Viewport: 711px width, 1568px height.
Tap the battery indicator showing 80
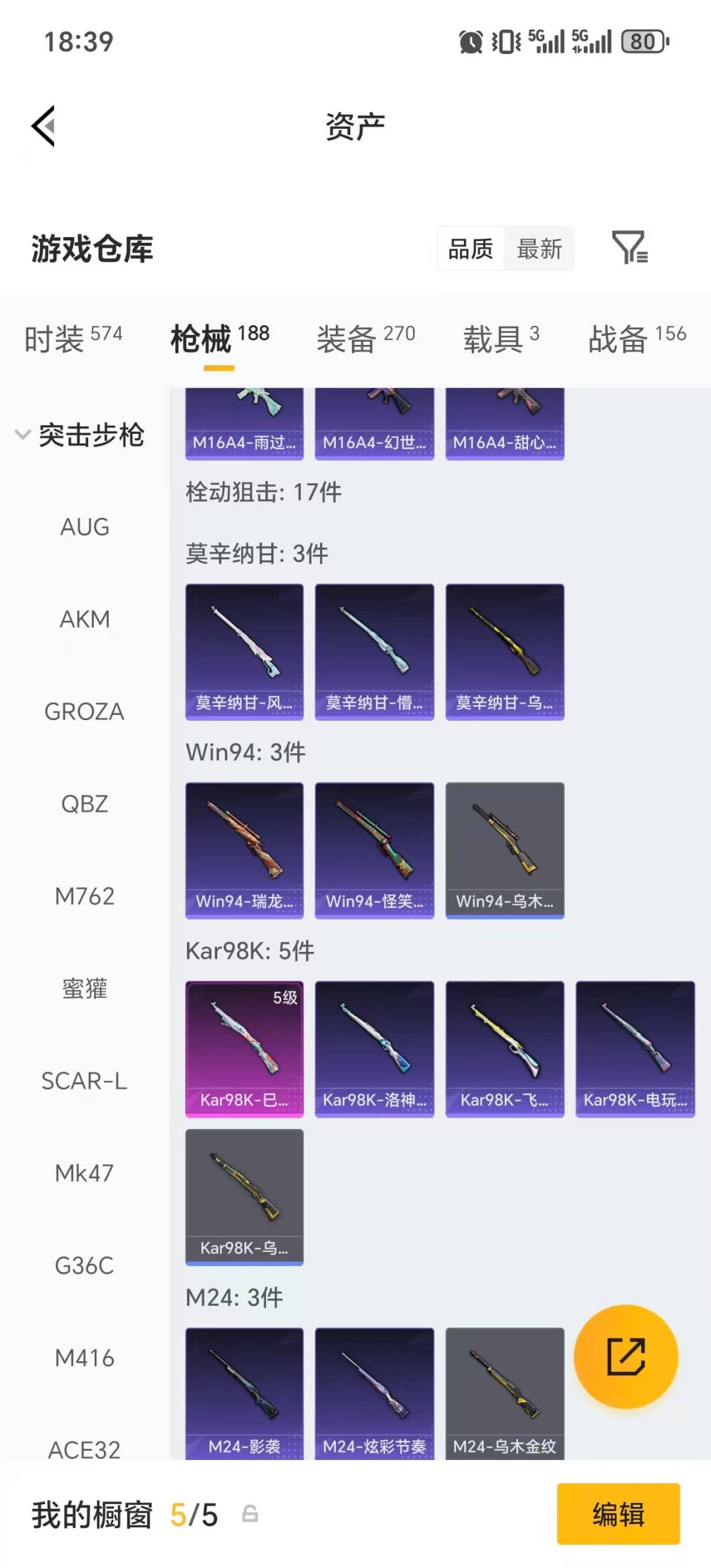(642, 42)
